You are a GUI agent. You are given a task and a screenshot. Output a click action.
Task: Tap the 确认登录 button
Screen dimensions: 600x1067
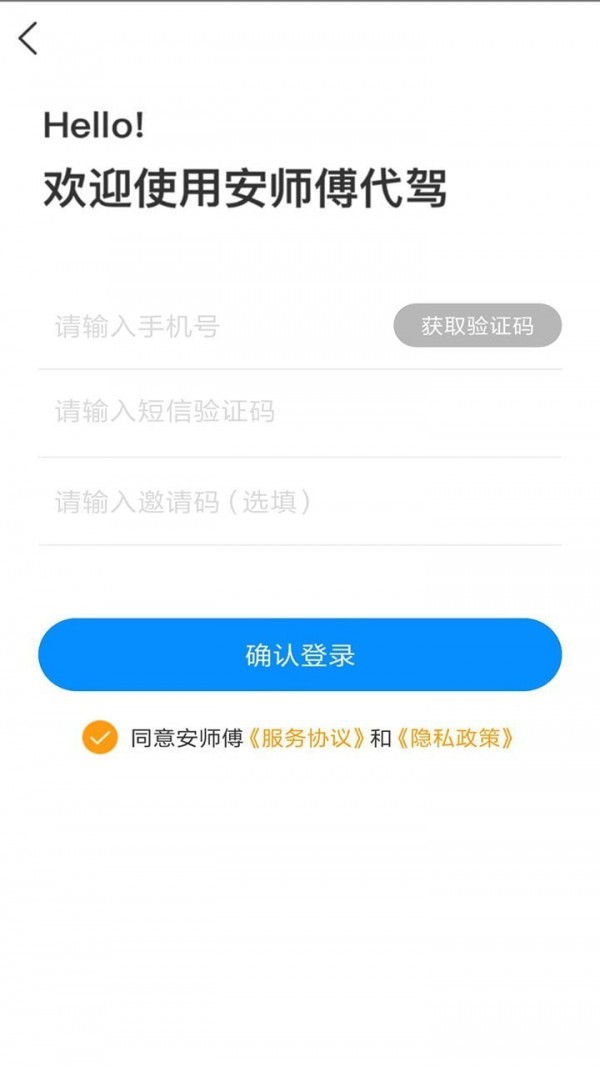click(x=300, y=655)
